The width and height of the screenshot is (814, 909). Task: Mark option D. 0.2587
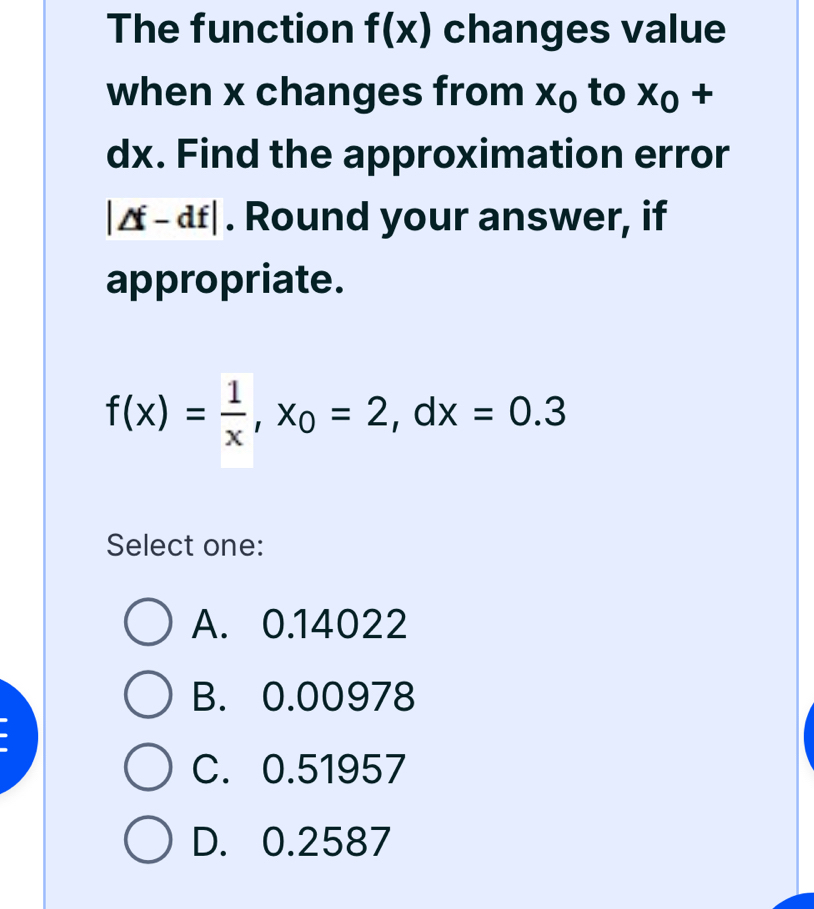pos(147,840)
